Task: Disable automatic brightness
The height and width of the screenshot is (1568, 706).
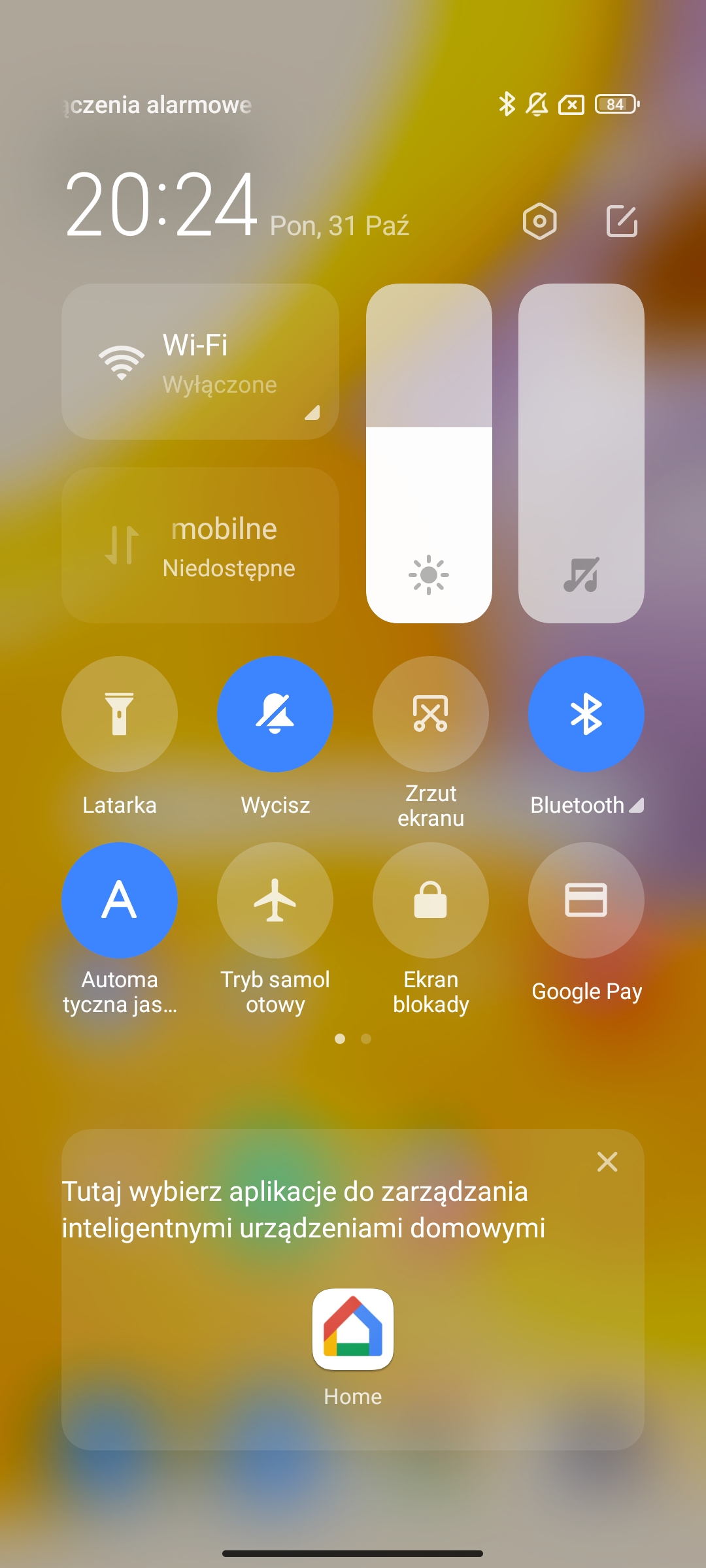Action: pyautogui.click(x=120, y=900)
